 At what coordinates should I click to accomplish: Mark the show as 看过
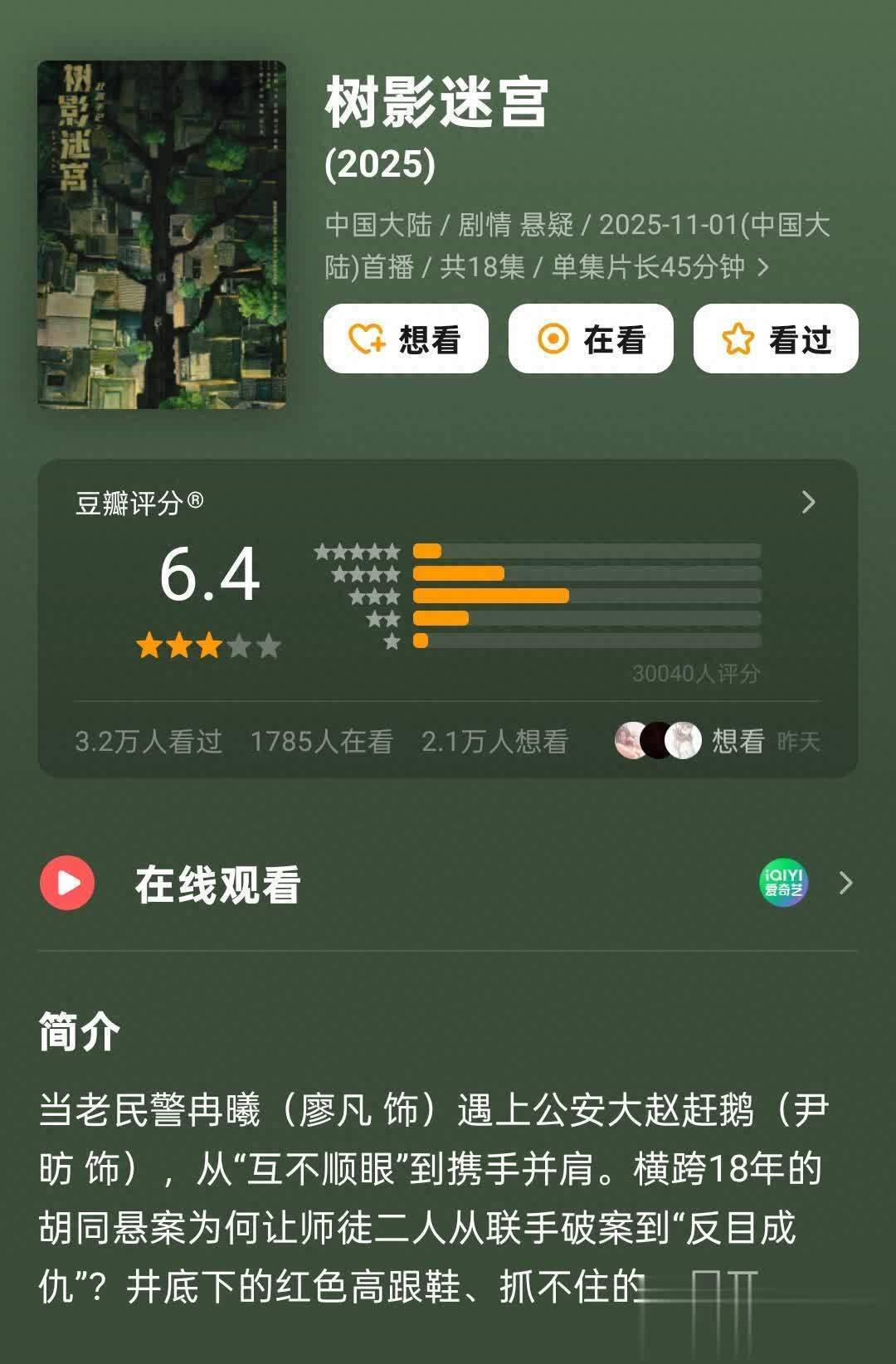tap(776, 339)
